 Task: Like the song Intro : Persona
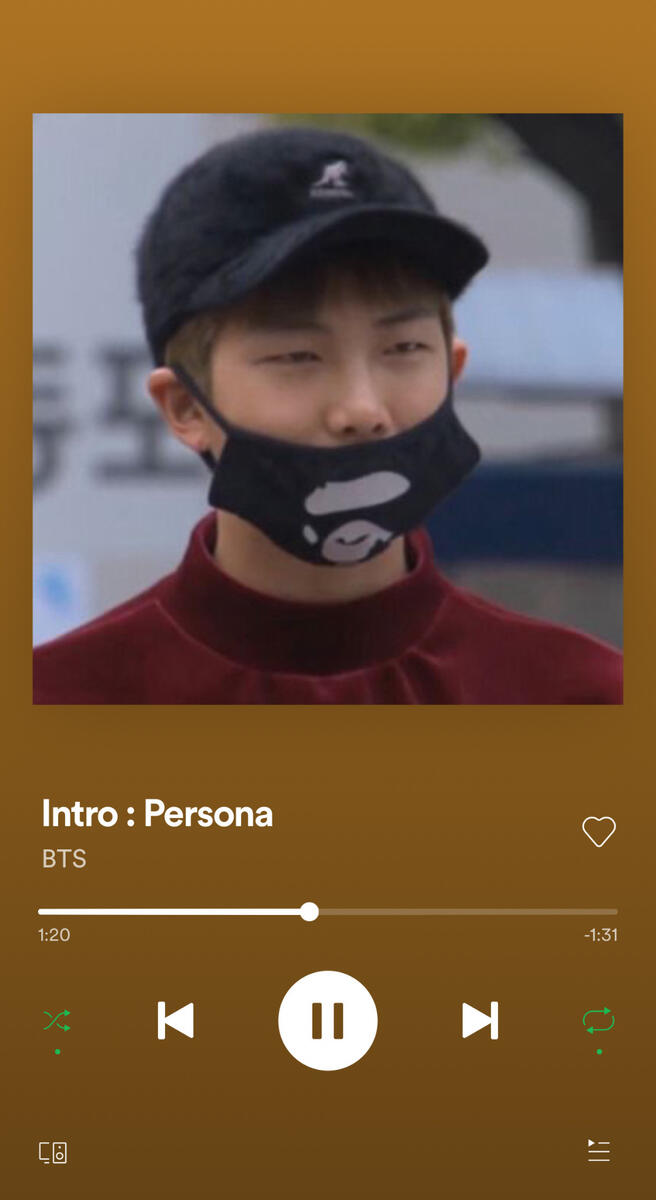pos(598,831)
